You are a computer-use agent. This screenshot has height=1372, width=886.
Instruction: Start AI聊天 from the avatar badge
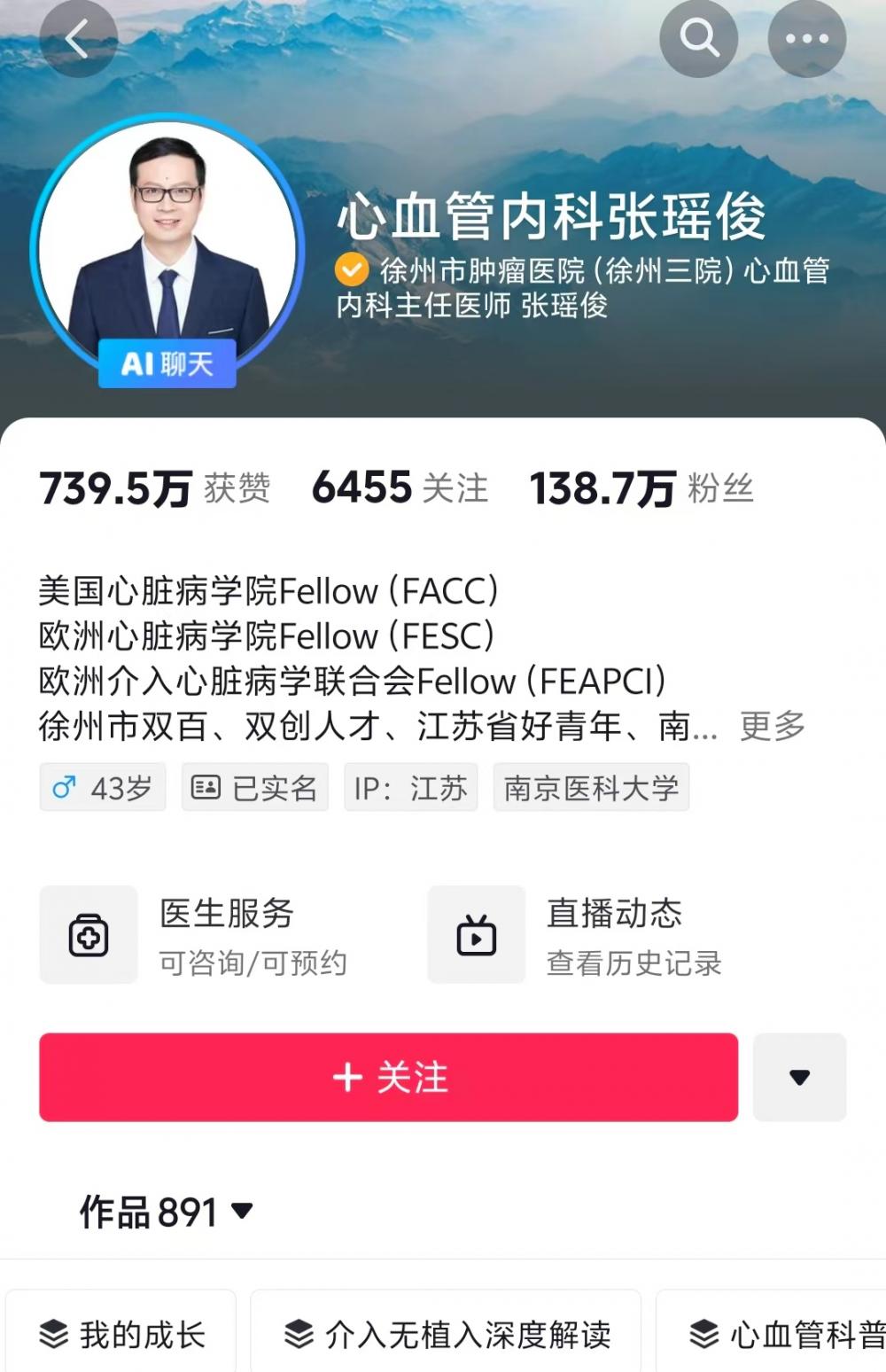(167, 363)
